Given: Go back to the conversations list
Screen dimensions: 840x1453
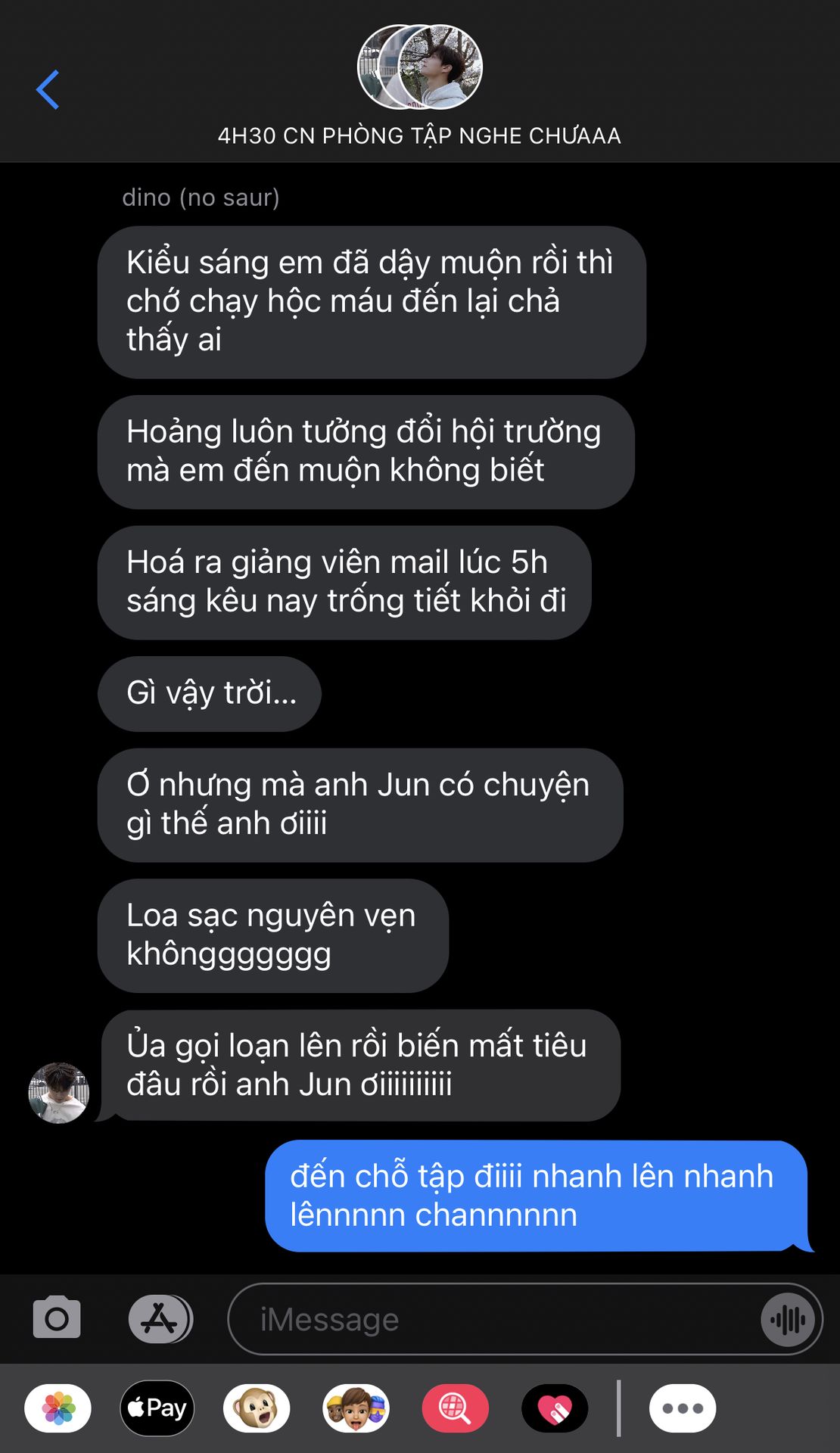Looking at the screenshot, I should pos(48,89).
